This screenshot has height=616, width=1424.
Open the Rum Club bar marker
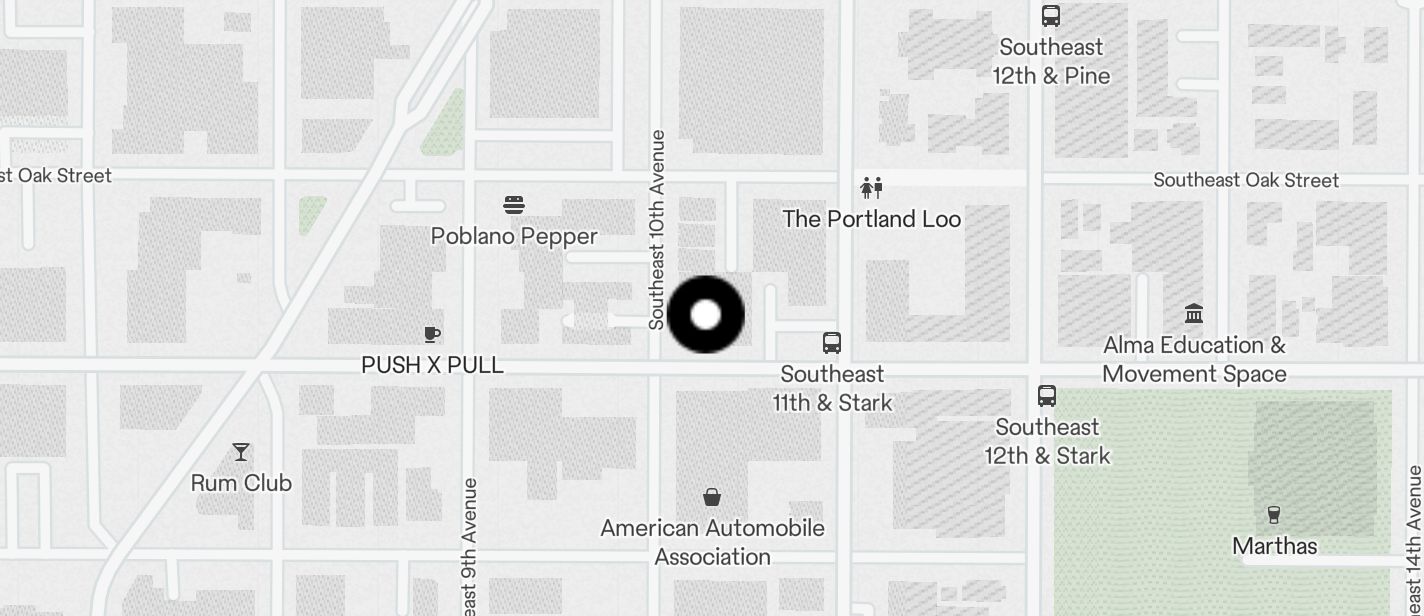(x=241, y=452)
